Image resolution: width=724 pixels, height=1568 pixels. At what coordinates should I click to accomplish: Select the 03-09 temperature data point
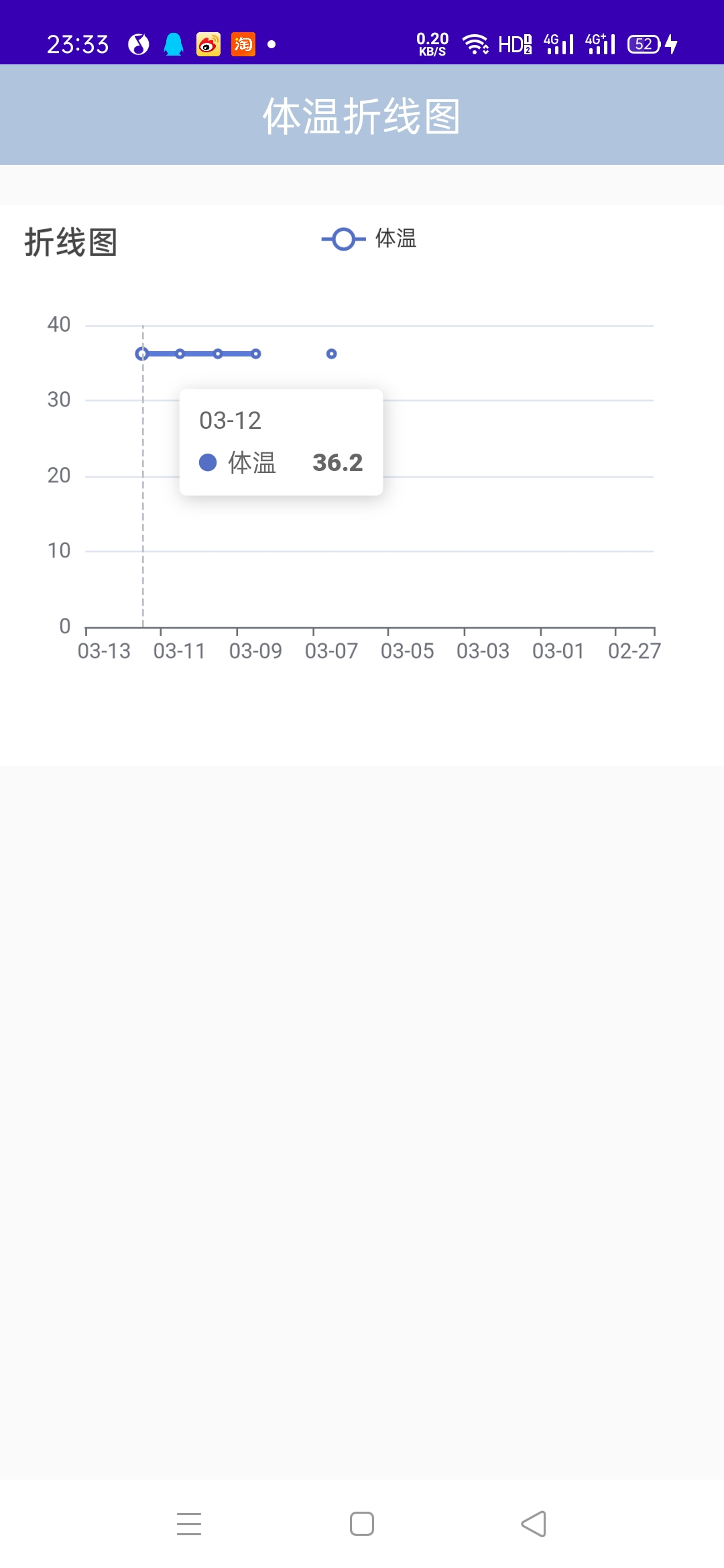point(255,354)
